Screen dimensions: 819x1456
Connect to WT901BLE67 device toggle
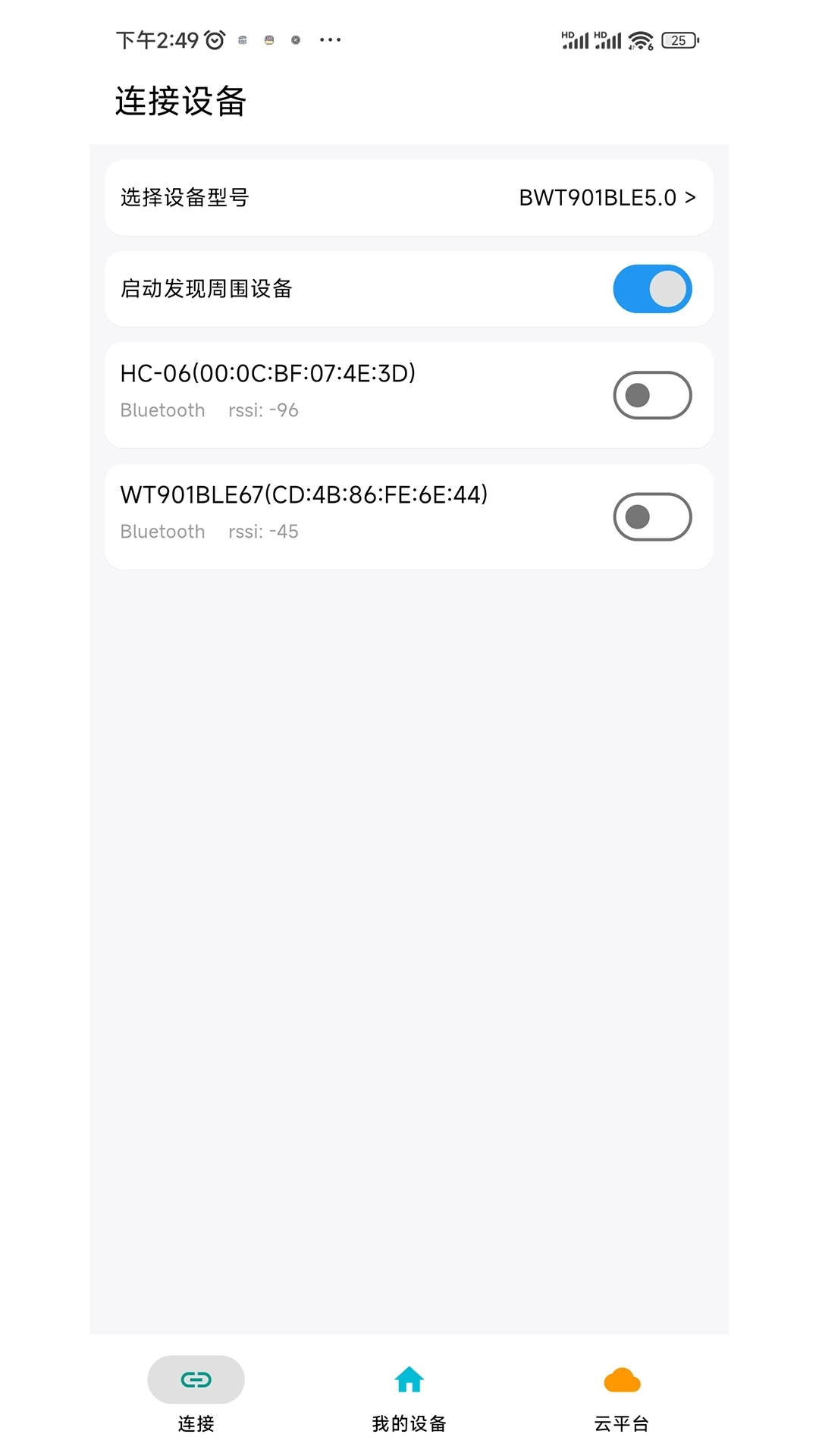pyautogui.click(x=652, y=517)
